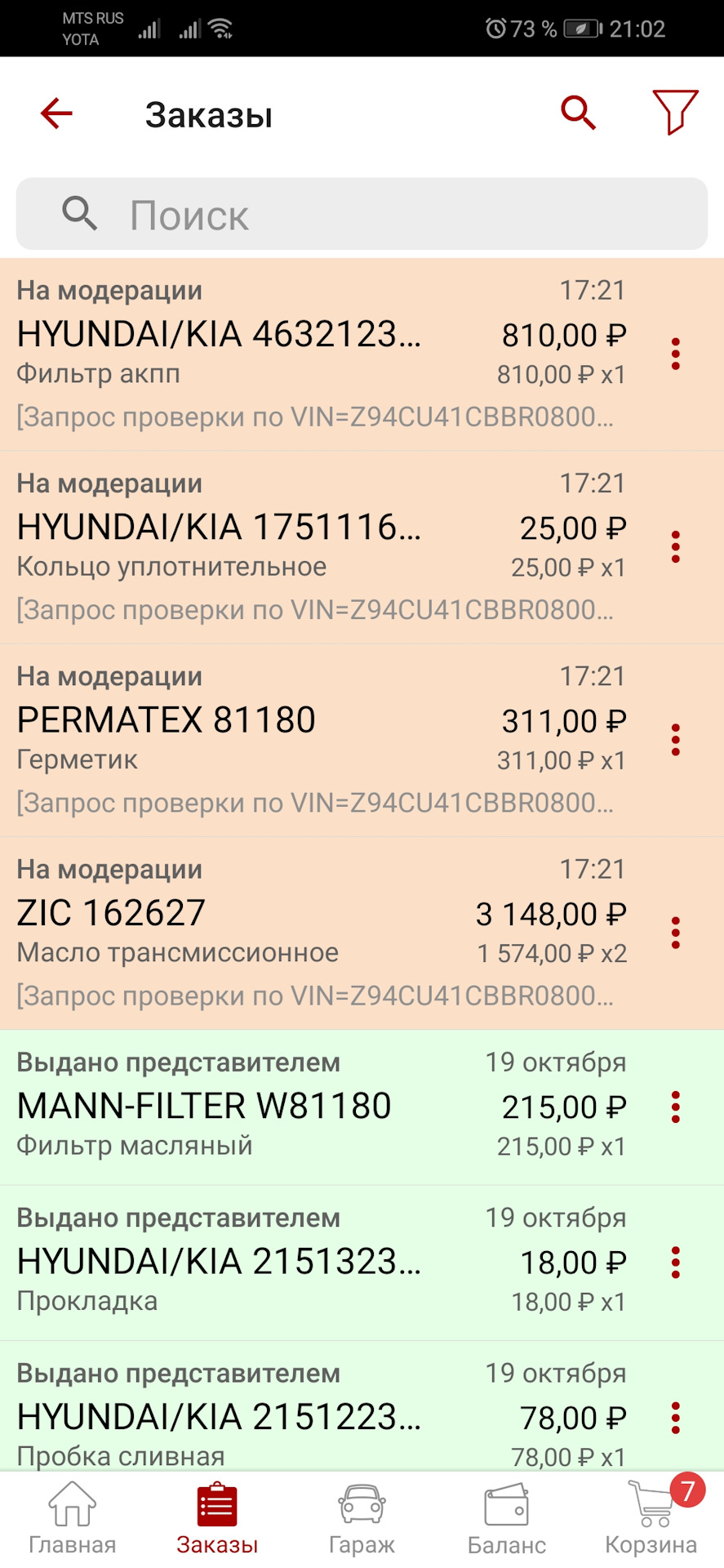The image size is (724, 1568).
Task: Open the ZIC 162627 order
Action: point(318,933)
